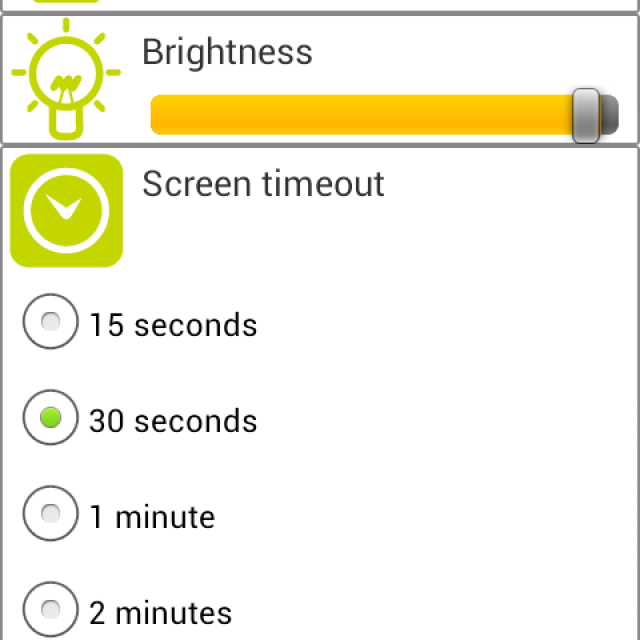Tap the middle of the Brightness slider
Image resolution: width=640 pixels, height=640 pixels.
point(376,114)
